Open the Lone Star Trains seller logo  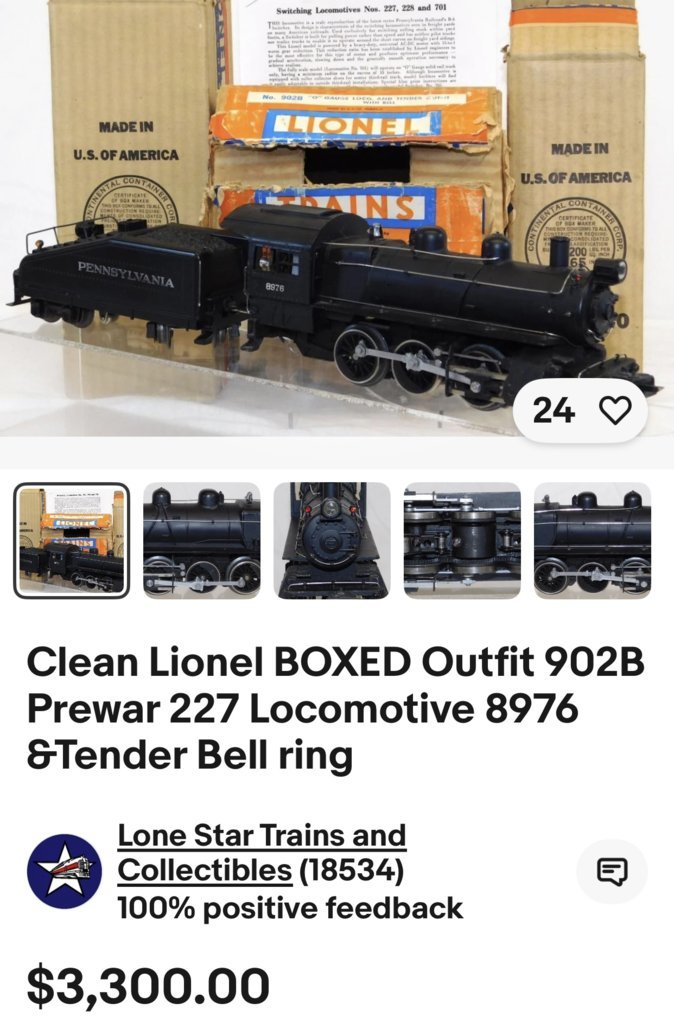pos(64,871)
